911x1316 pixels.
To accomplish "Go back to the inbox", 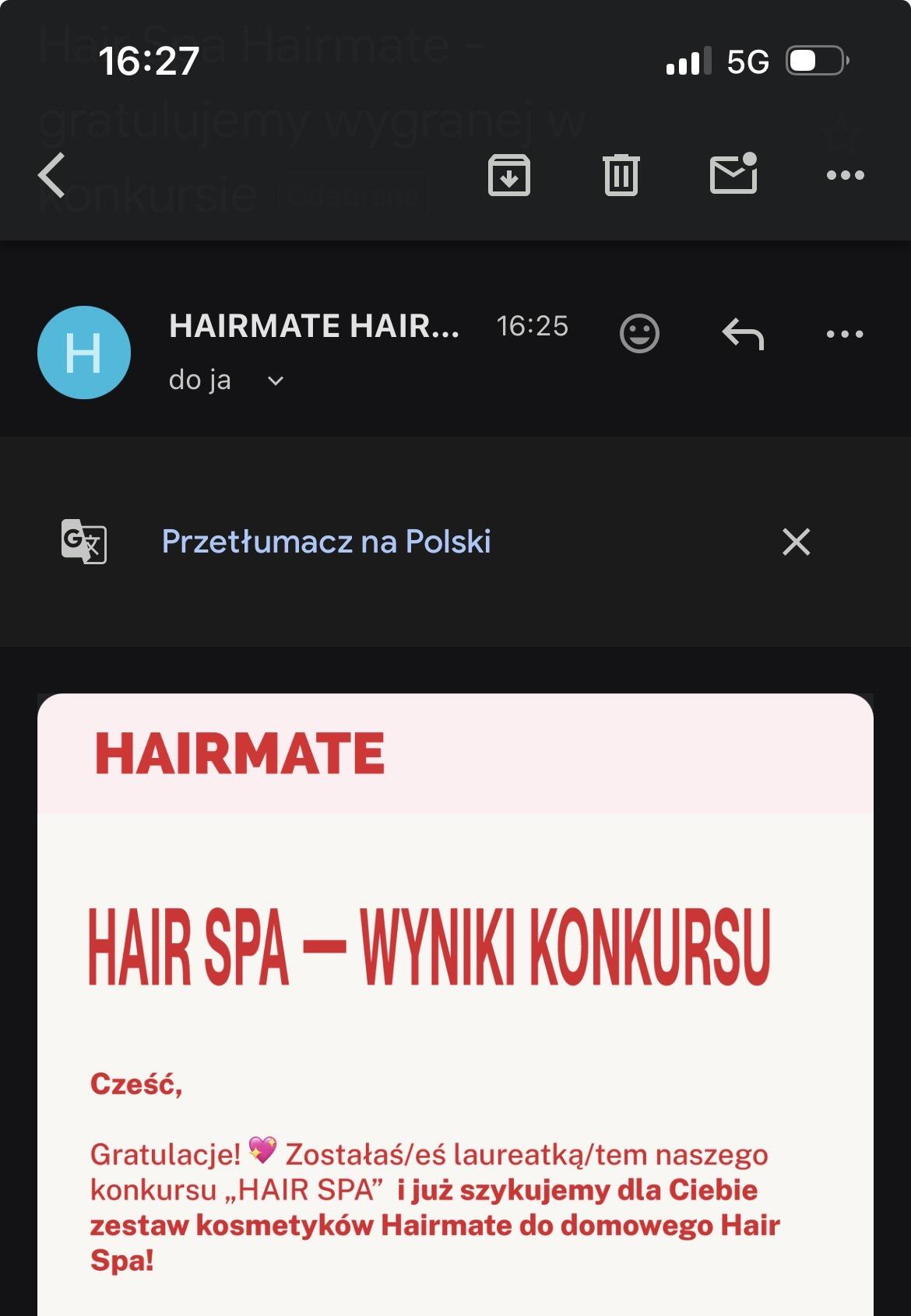I will (53, 175).
